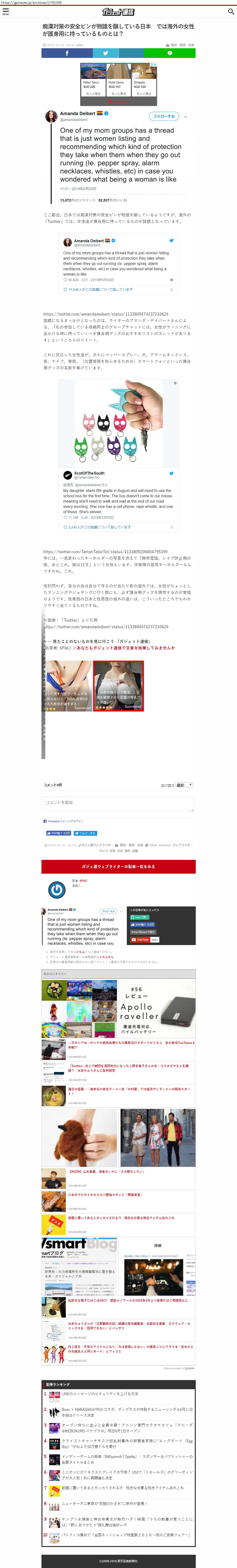The height and width of the screenshot is (1568, 237).
Task: Tap the noteで書く button
Action: pos(140,917)
